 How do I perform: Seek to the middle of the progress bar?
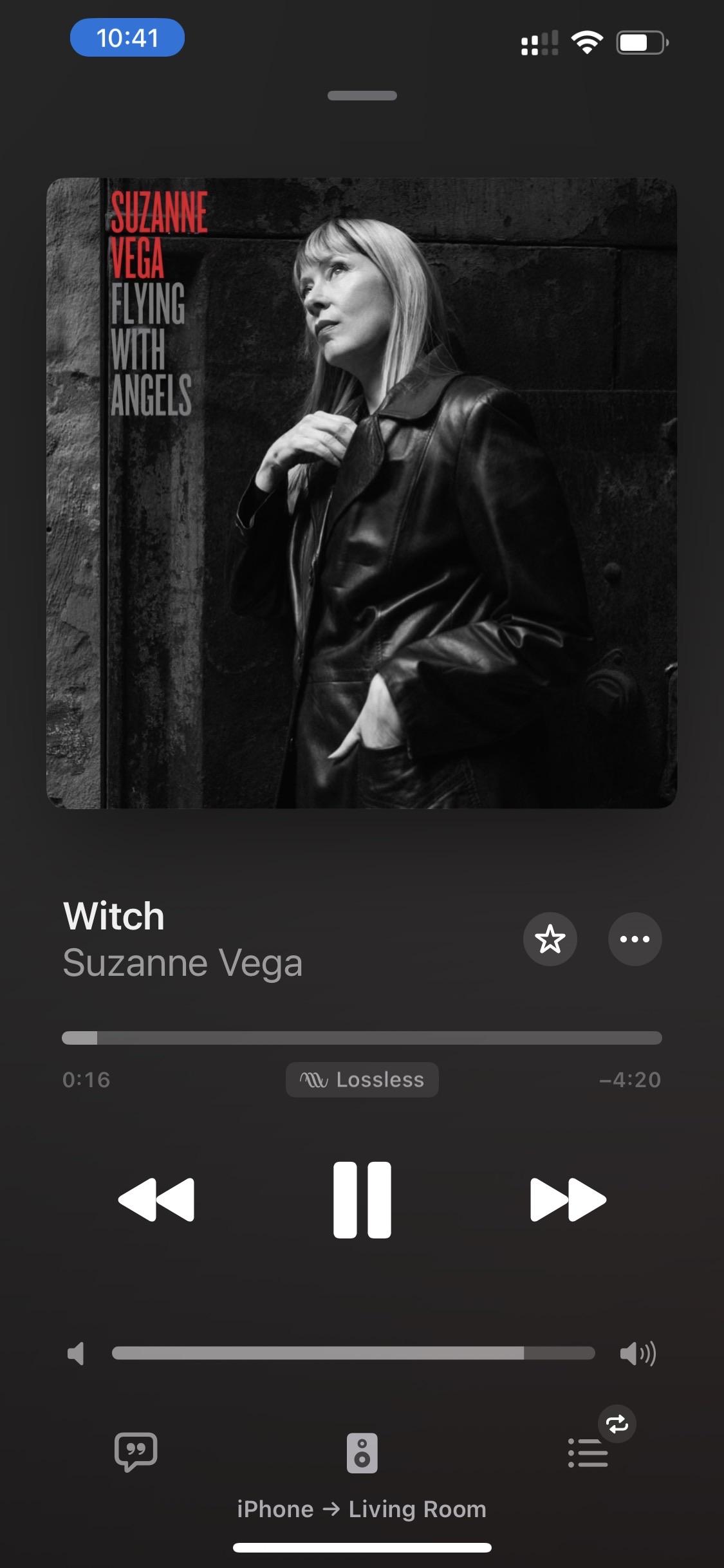362,1038
